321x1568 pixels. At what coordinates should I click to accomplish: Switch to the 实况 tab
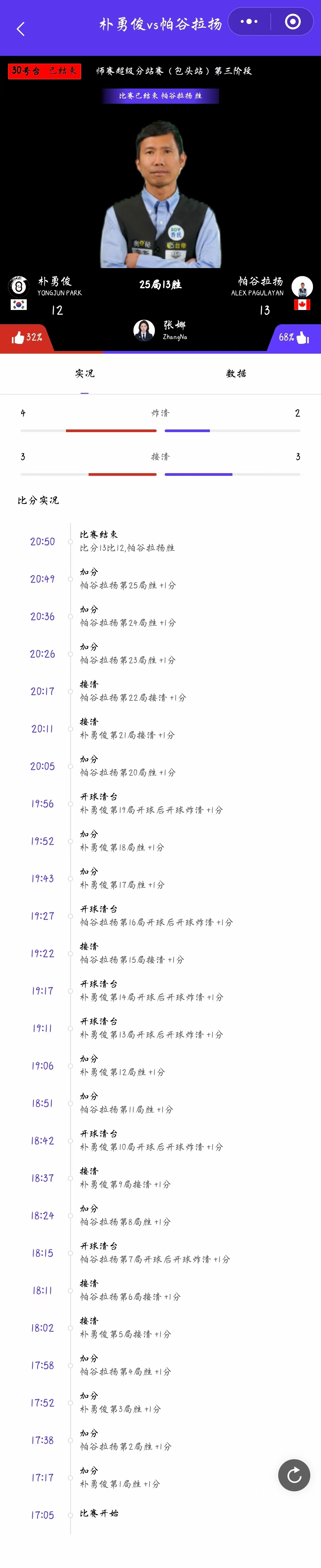85,373
